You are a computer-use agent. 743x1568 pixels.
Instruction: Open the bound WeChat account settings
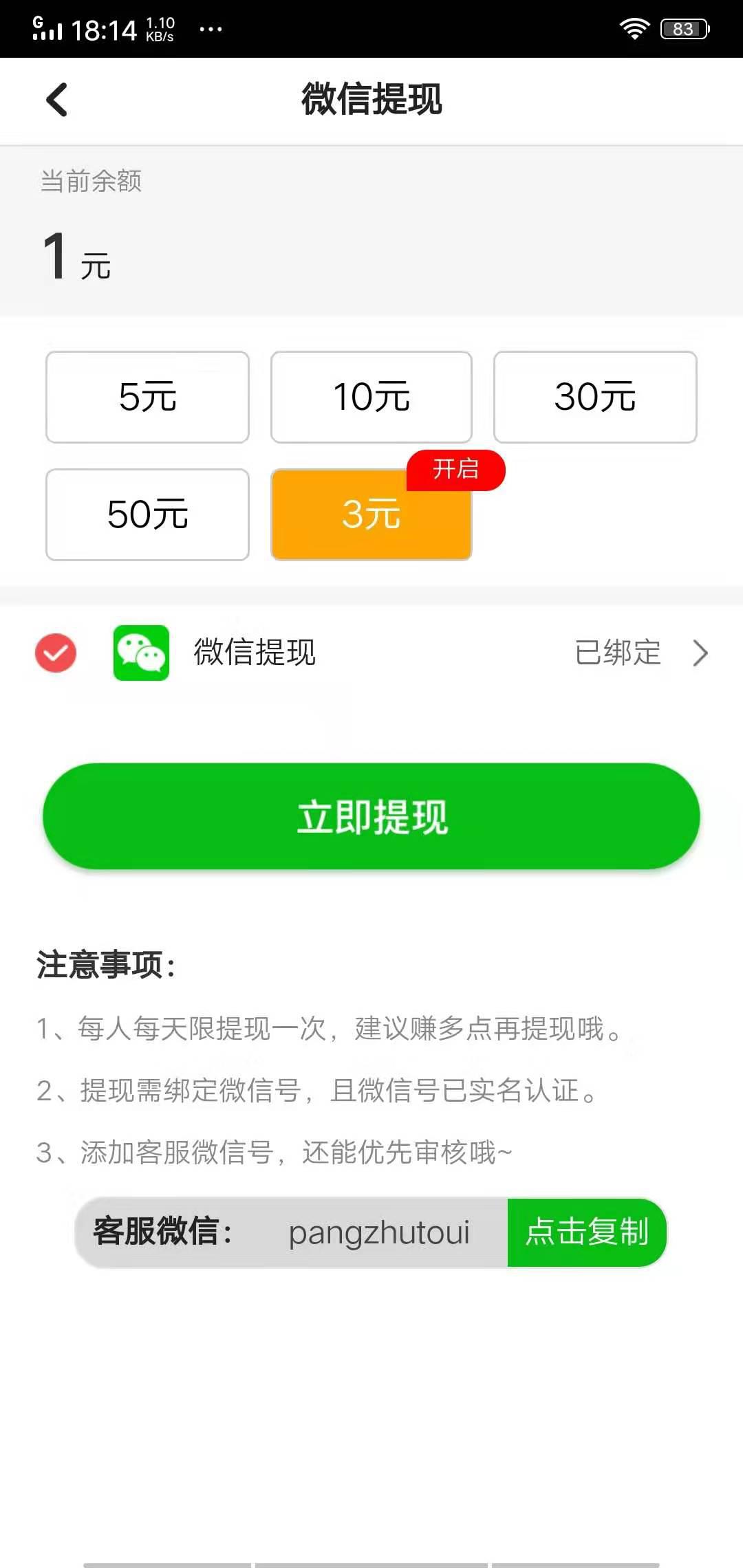[617, 653]
